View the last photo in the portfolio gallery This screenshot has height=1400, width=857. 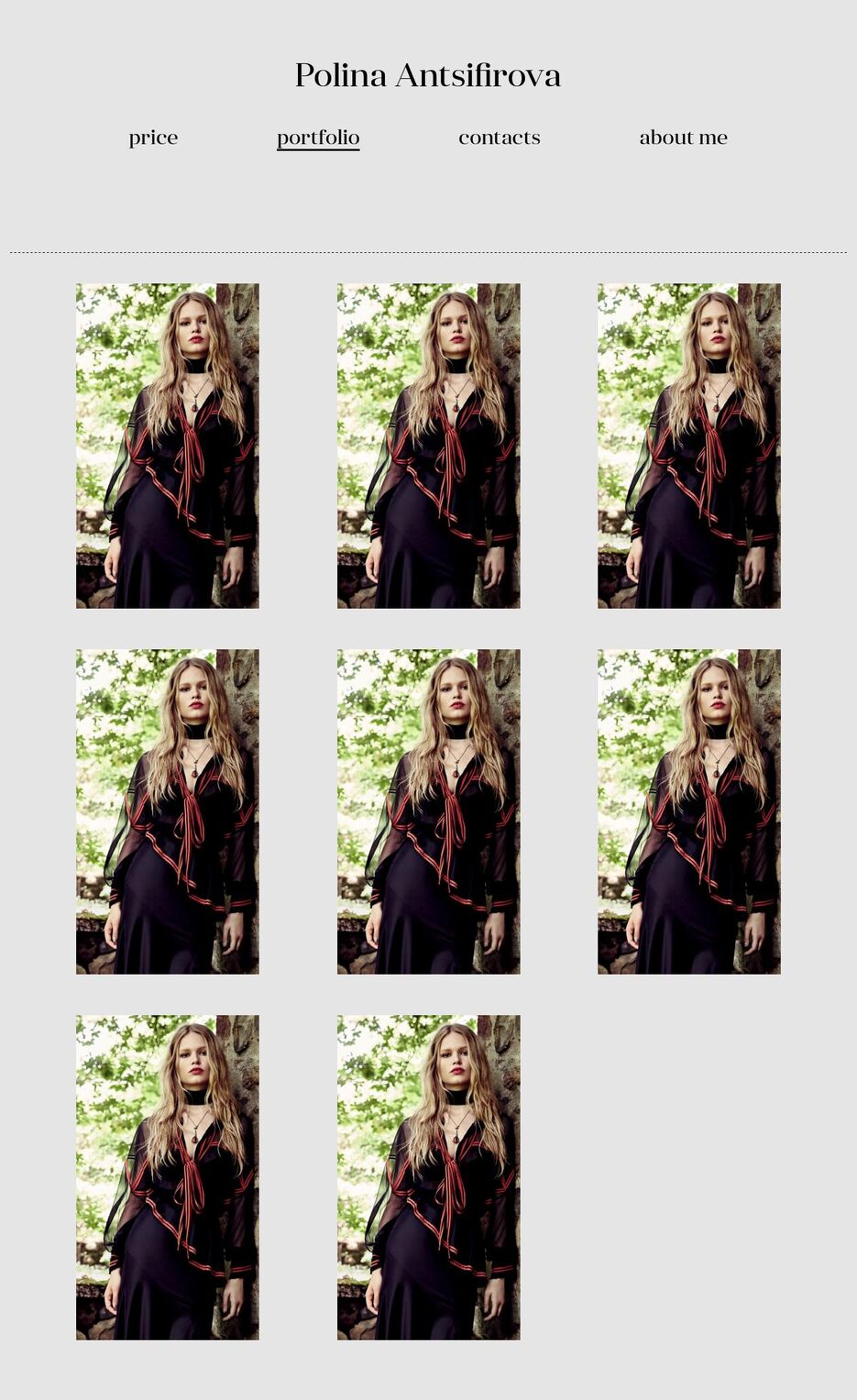point(428,1177)
